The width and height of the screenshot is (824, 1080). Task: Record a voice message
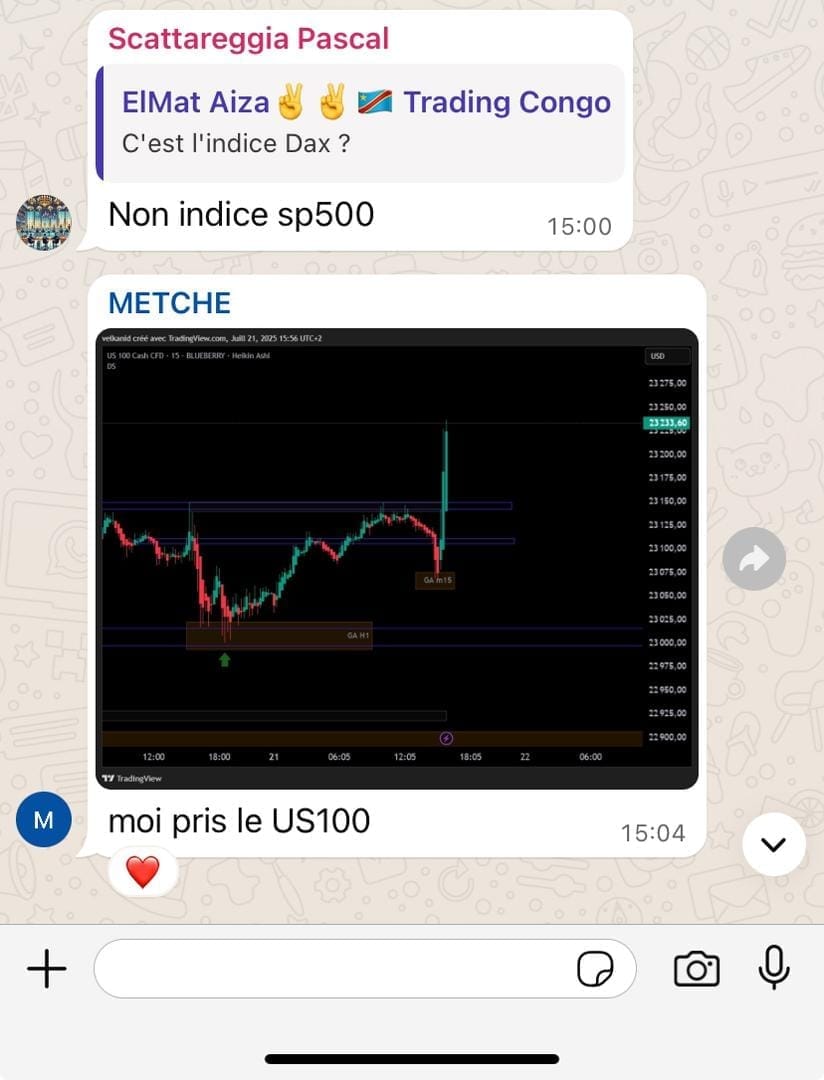774,967
